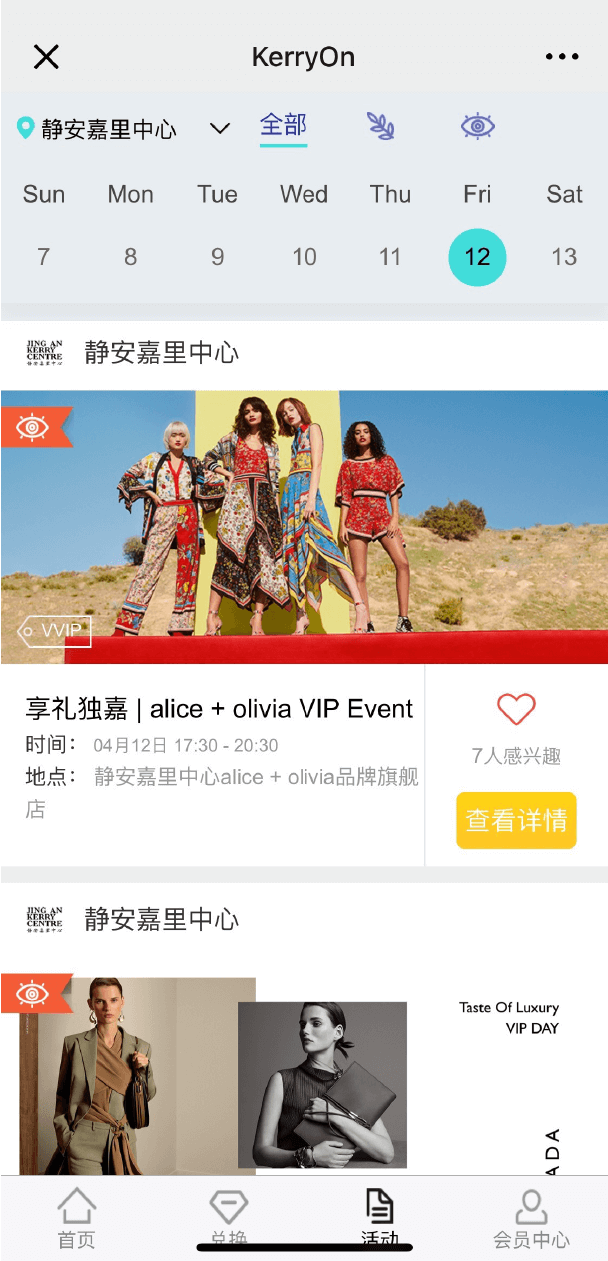Viewport: 608px width, 1261px height.
Task: Choose Tuesday the 9th
Action: click(x=217, y=257)
